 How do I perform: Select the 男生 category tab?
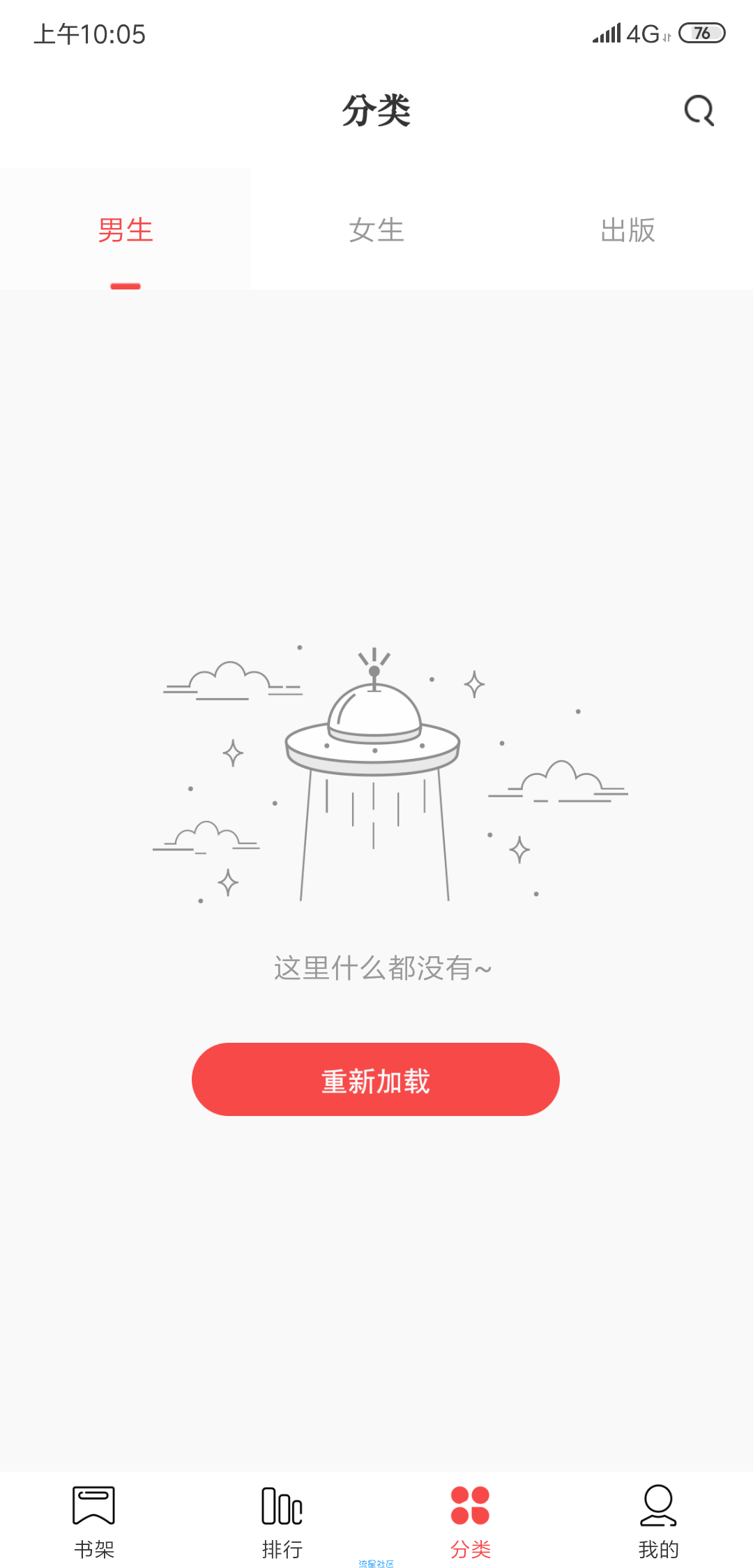coord(125,229)
